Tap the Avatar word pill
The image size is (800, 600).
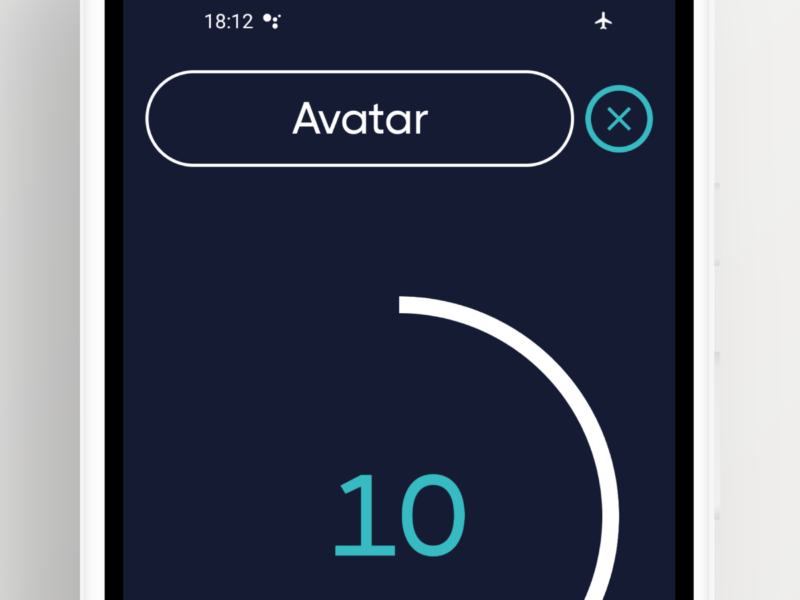[x=359, y=119]
